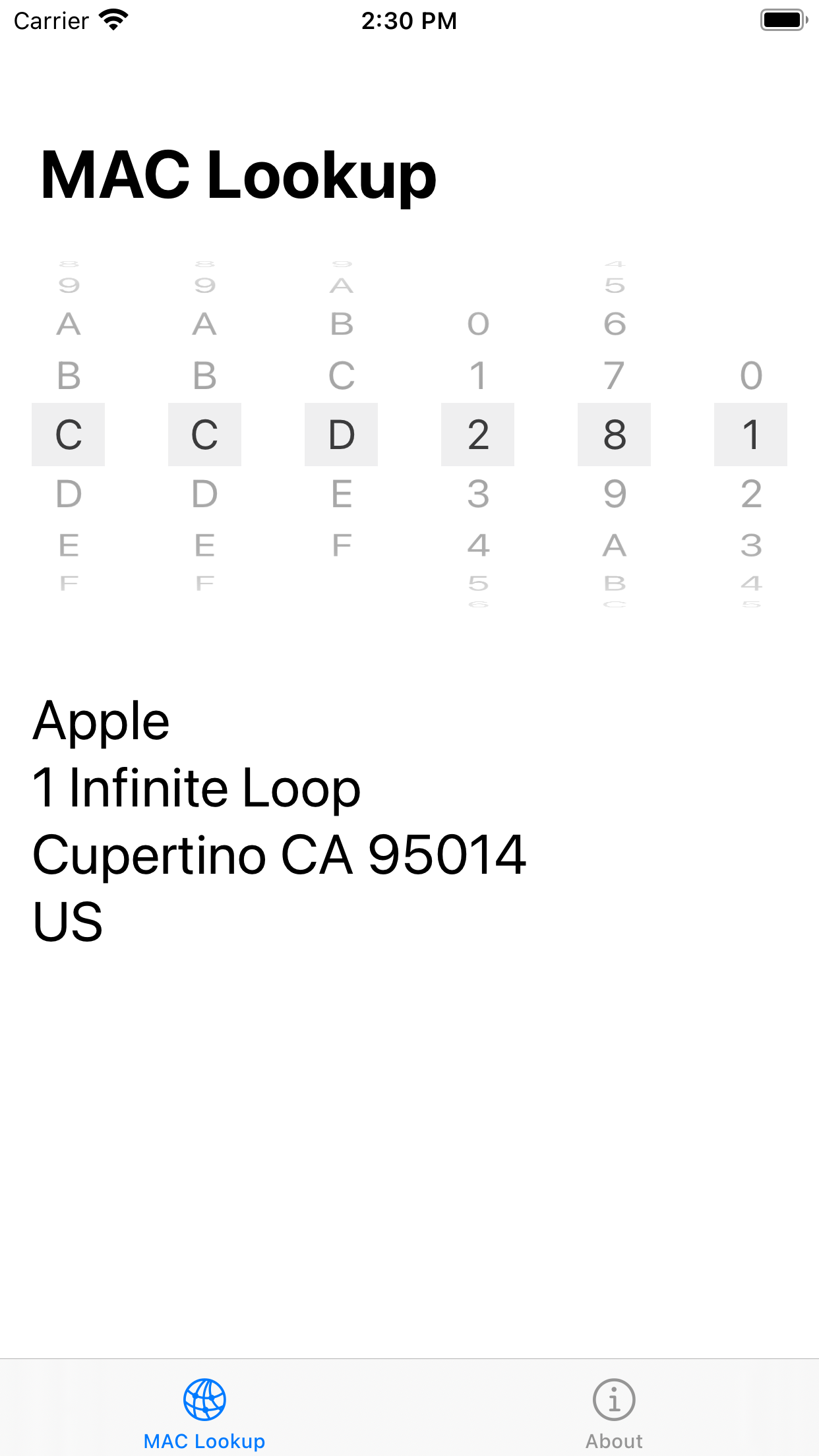The width and height of the screenshot is (819, 1456).
Task: Select the MAC Lookup tab label
Action: (205, 1441)
